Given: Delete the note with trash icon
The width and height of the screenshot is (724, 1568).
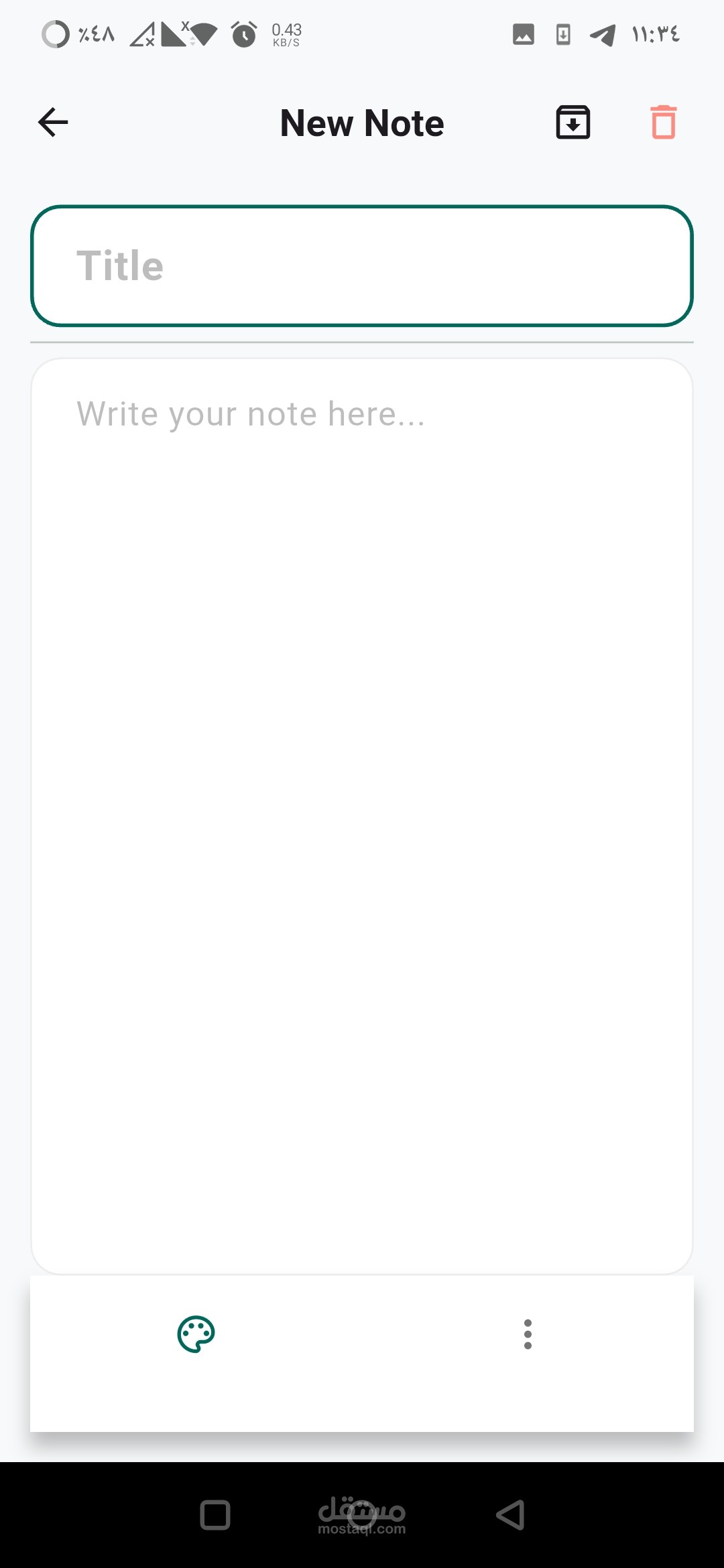Looking at the screenshot, I should tap(663, 123).
